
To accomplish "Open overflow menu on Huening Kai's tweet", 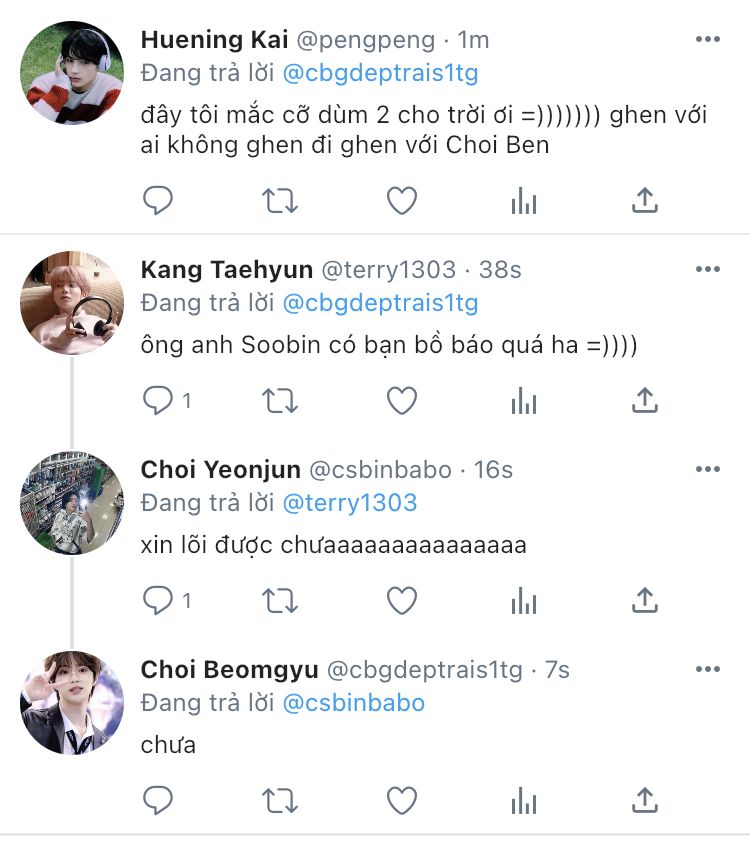I will click(707, 40).
